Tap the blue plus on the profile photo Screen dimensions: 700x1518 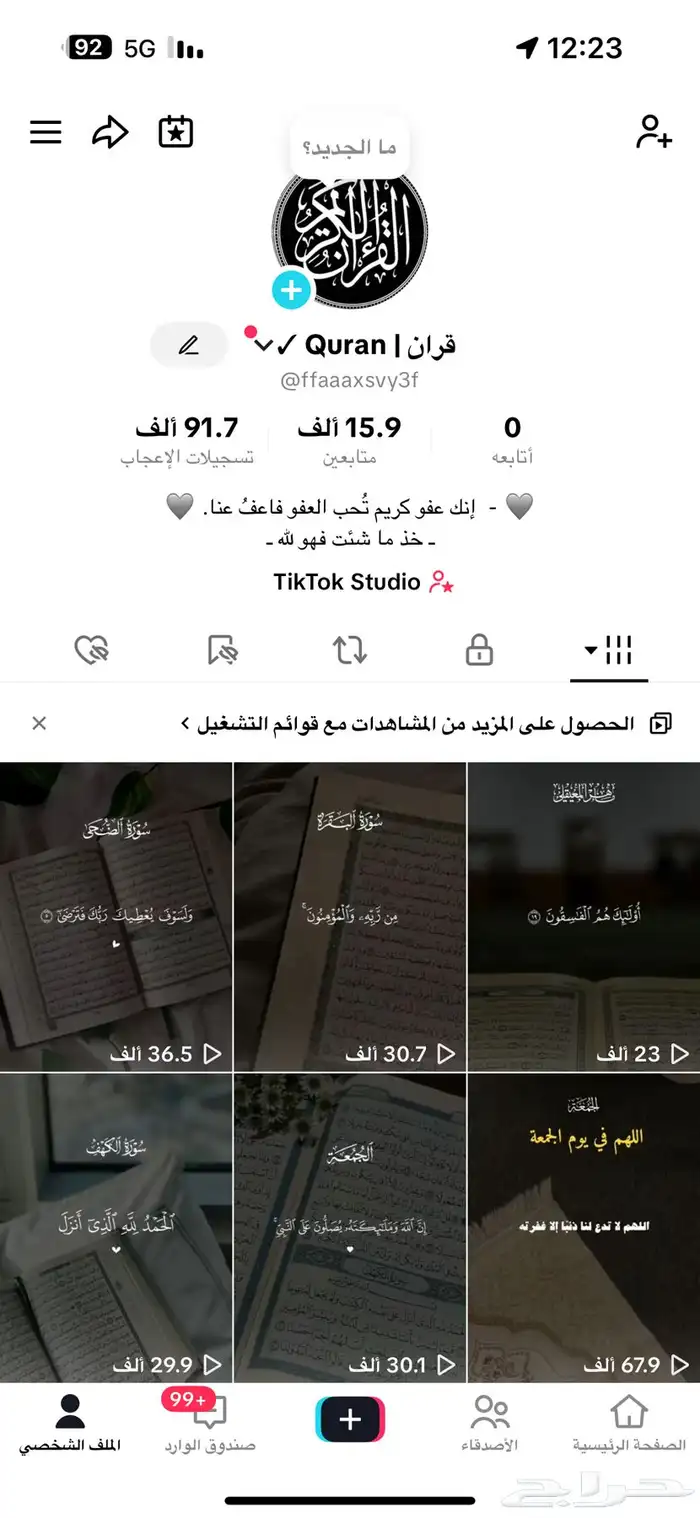[x=291, y=291]
